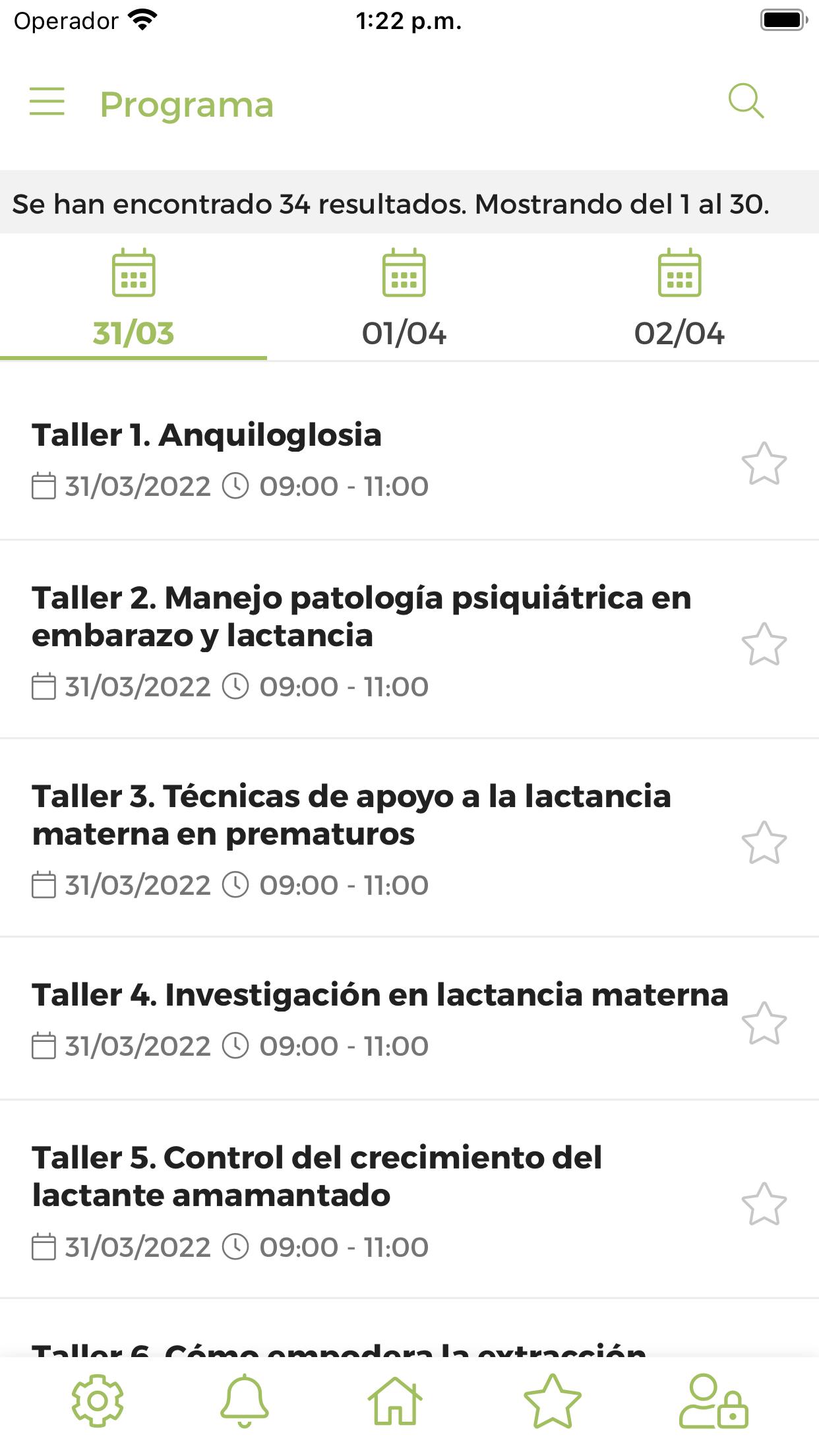Image resolution: width=819 pixels, height=1456 pixels.
Task: Switch to the 01/04 date tab
Action: click(404, 298)
